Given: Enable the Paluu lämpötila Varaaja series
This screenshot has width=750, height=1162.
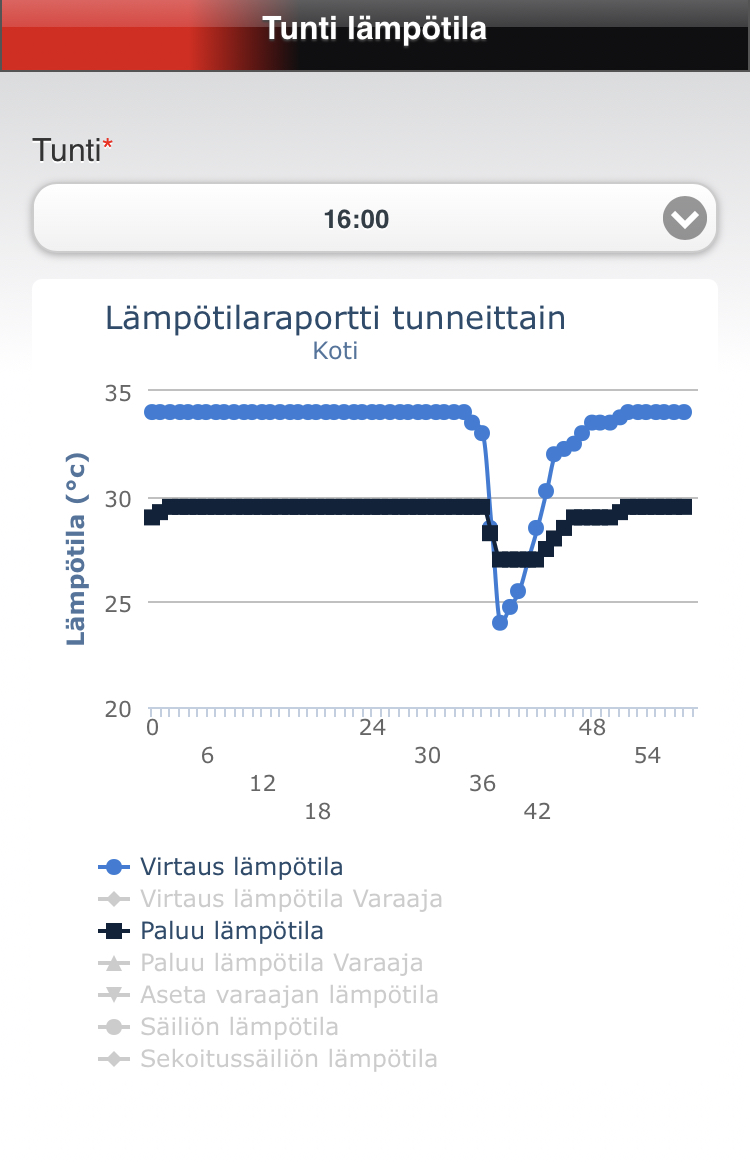Looking at the screenshot, I should (x=281, y=963).
